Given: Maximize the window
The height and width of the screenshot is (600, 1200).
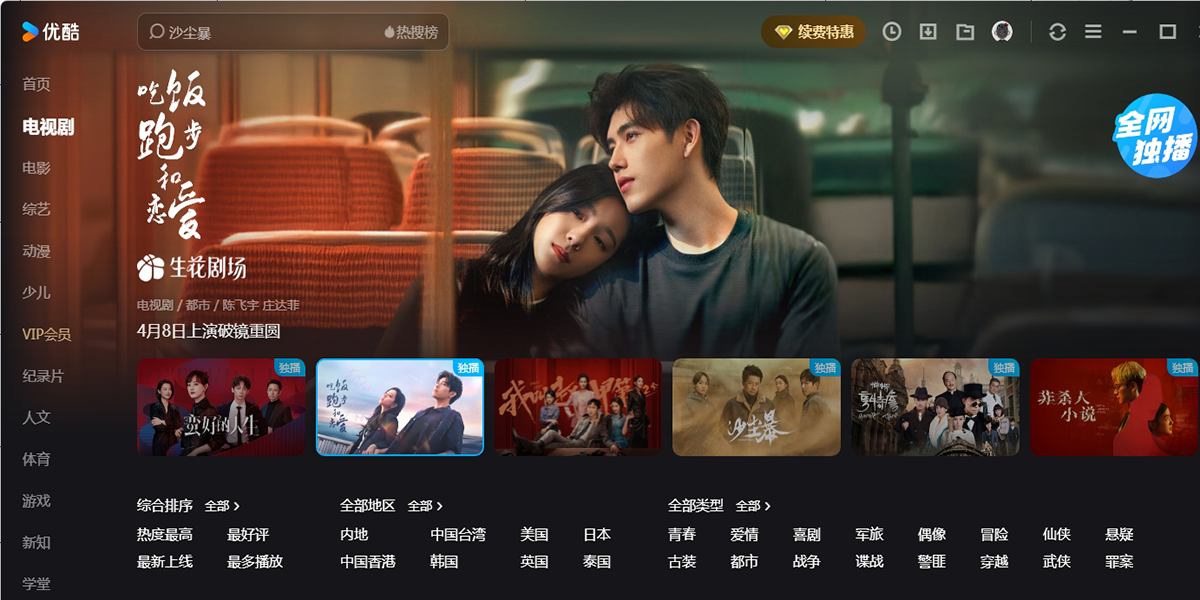Looking at the screenshot, I should pyautogui.click(x=1167, y=32).
